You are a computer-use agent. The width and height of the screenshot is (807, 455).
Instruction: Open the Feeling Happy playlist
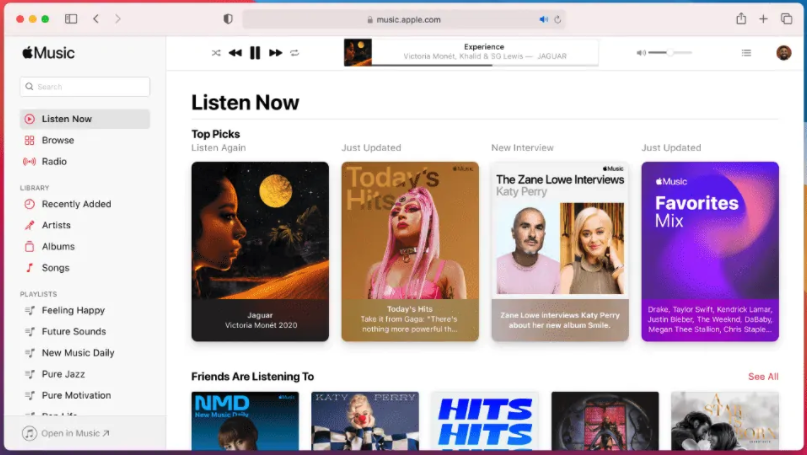tap(73, 310)
